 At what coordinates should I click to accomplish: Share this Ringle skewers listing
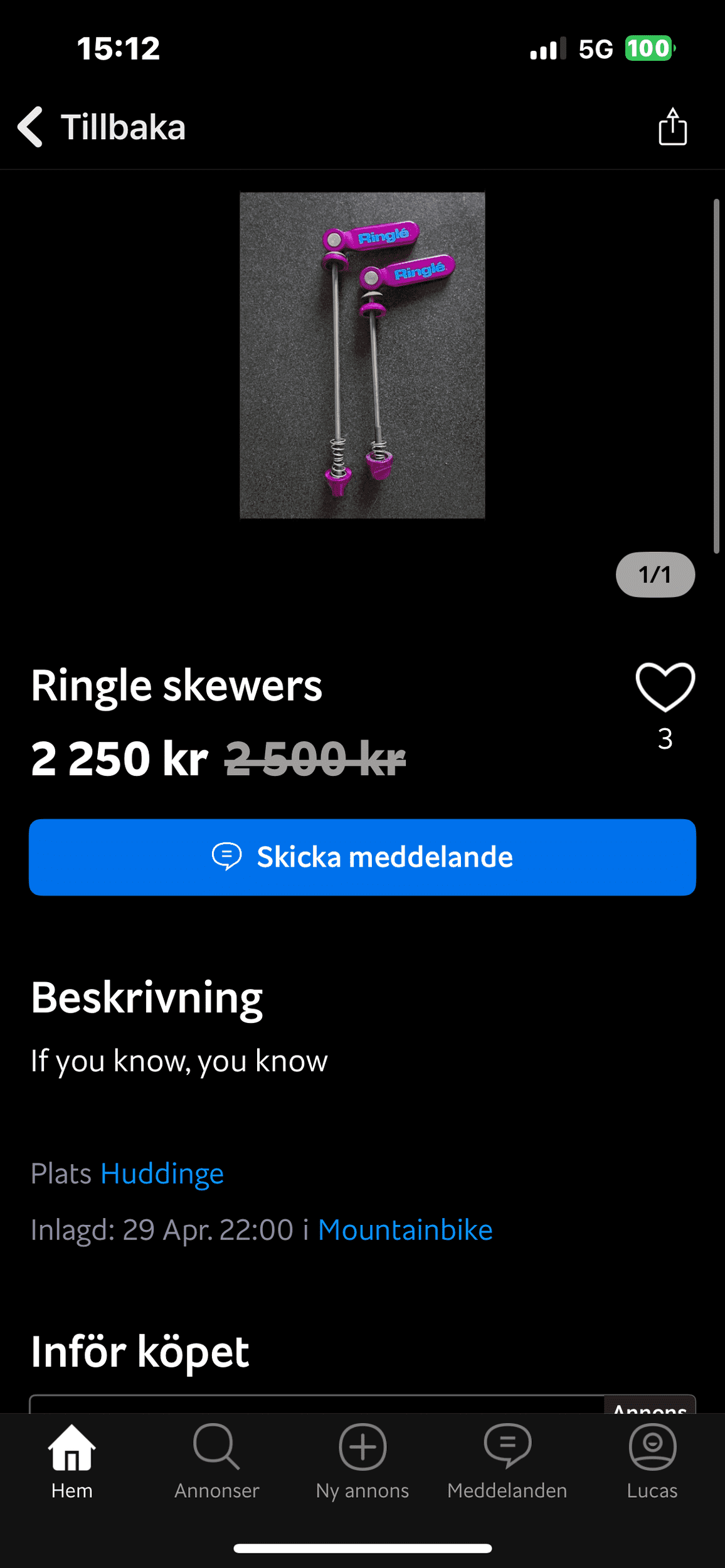click(x=672, y=127)
